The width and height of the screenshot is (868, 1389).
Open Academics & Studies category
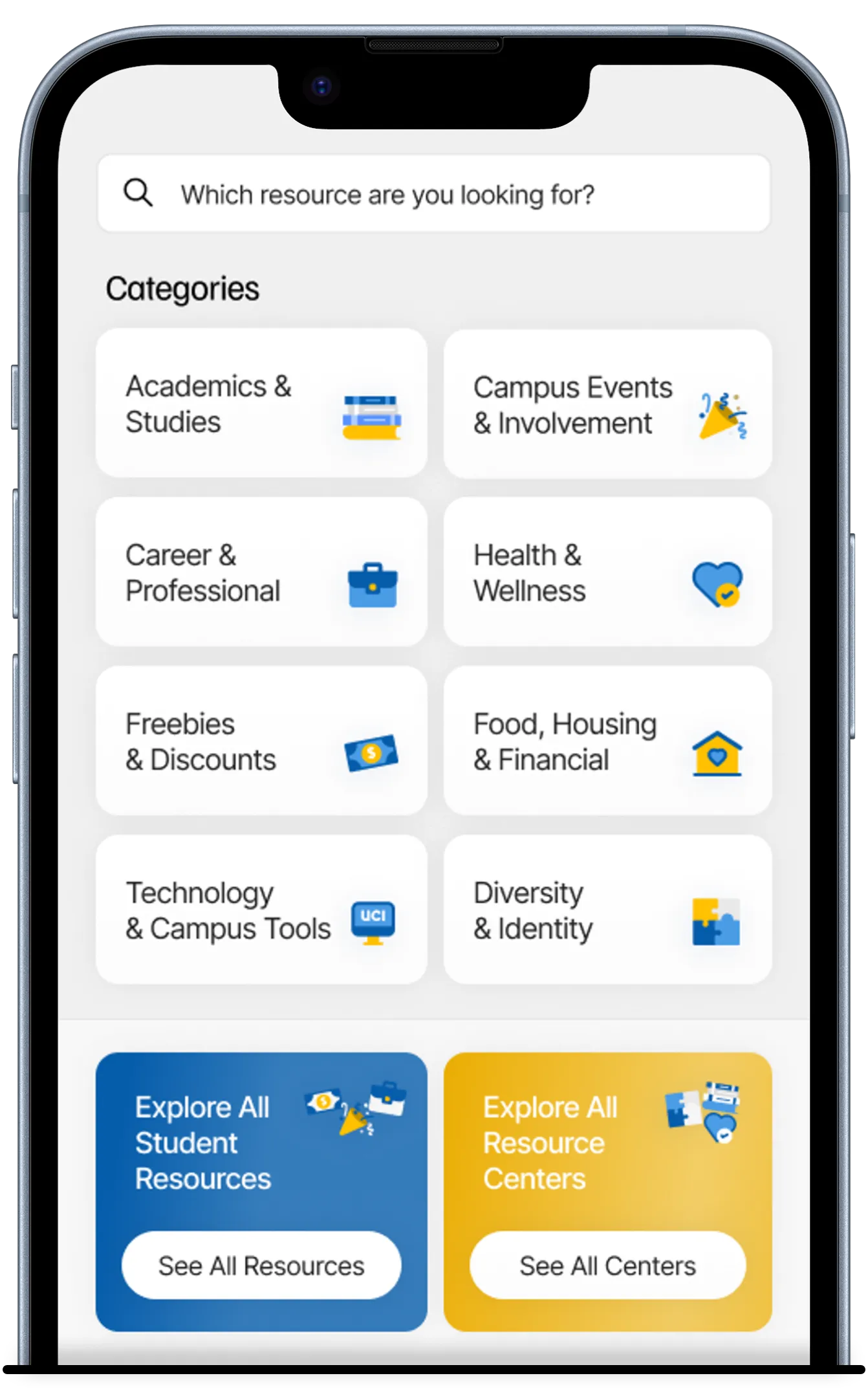pos(261,403)
